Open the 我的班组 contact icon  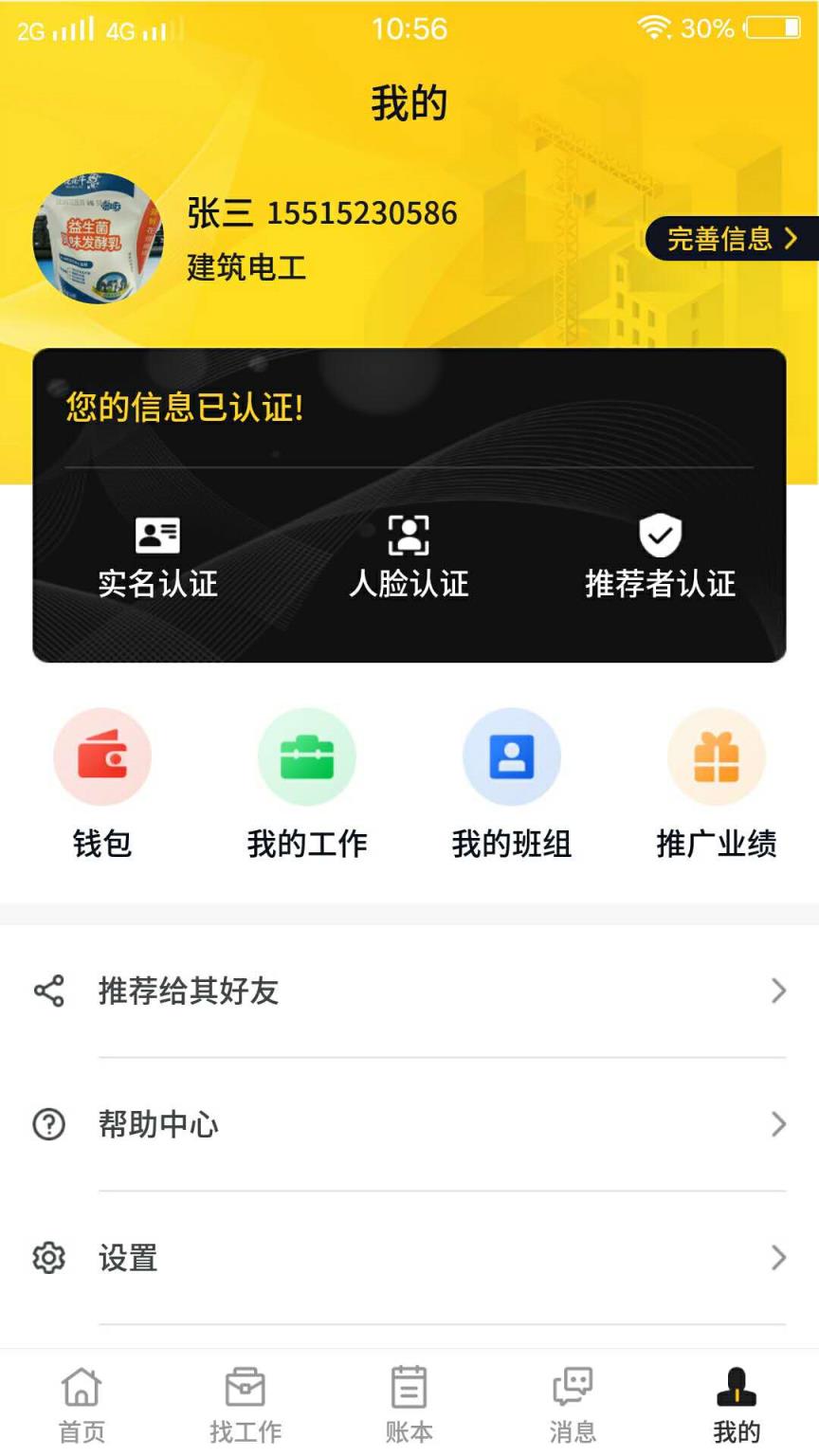click(x=512, y=755)
